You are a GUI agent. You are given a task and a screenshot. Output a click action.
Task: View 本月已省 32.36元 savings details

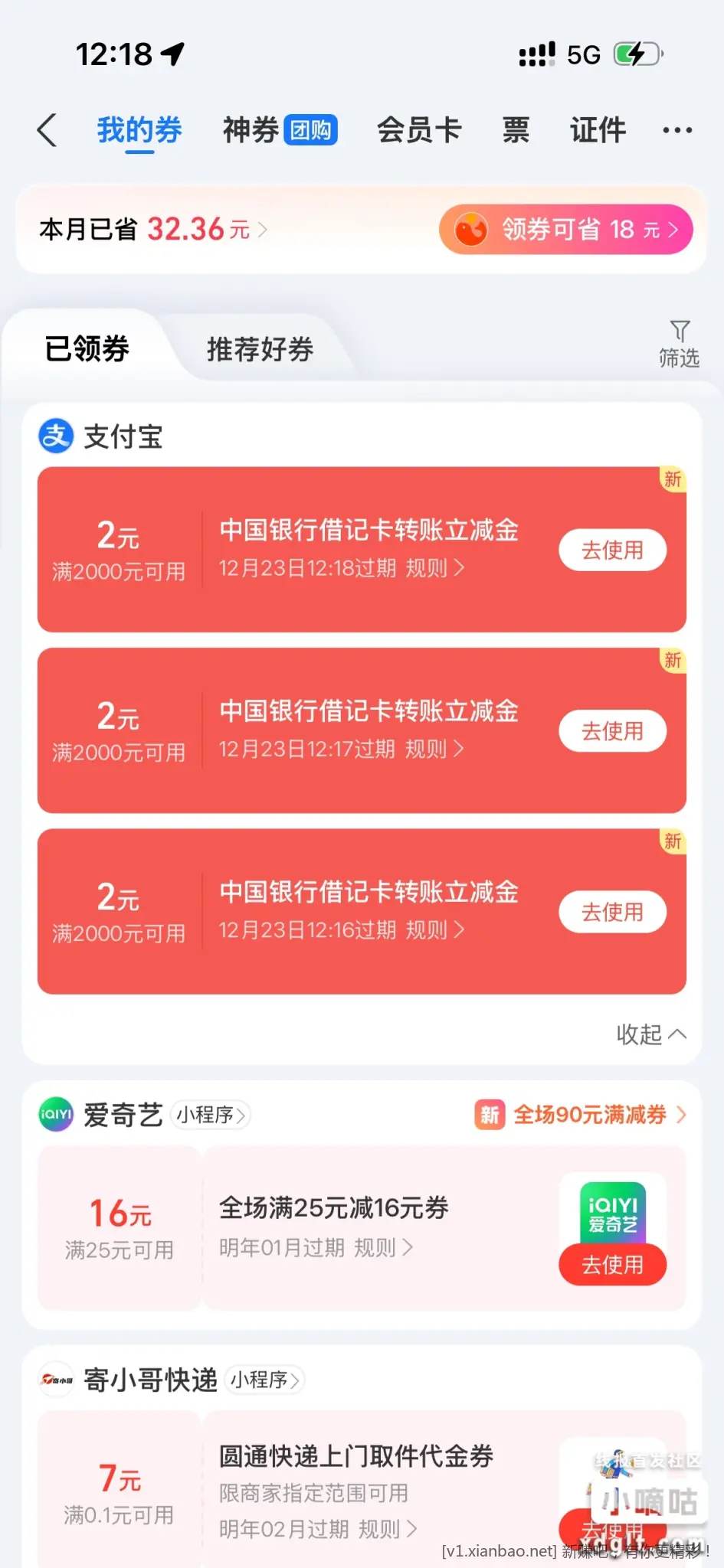[153, 229]
